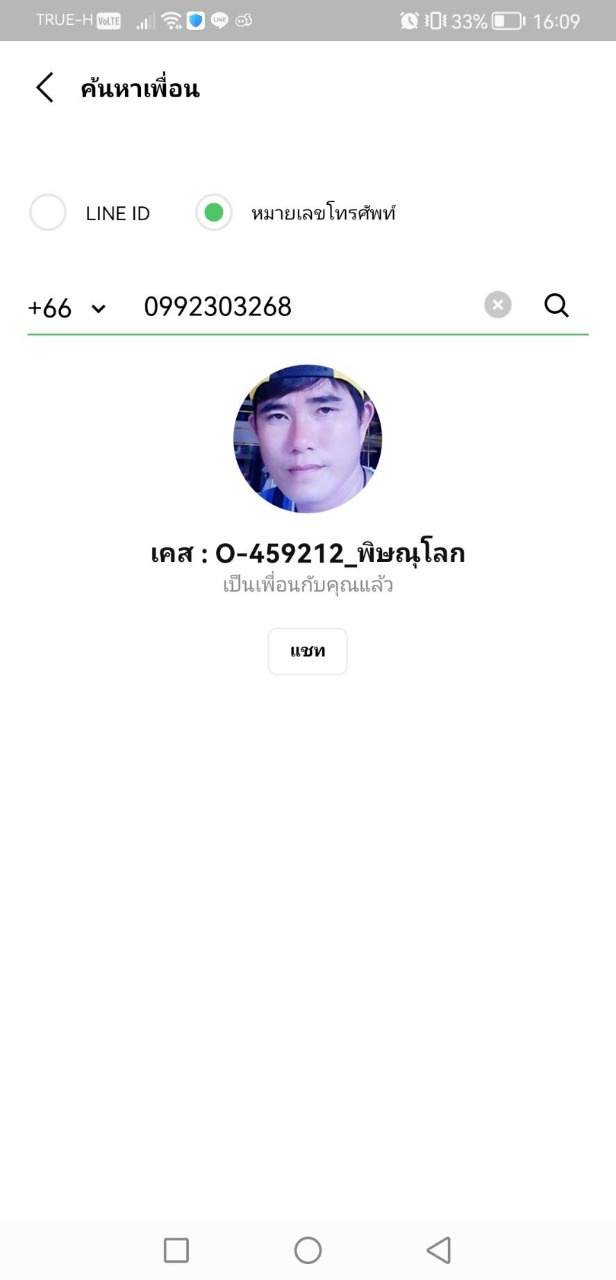616x1280 pixels.
Task: Open recent apps from the navigation bar
Action: (176, 1250)
